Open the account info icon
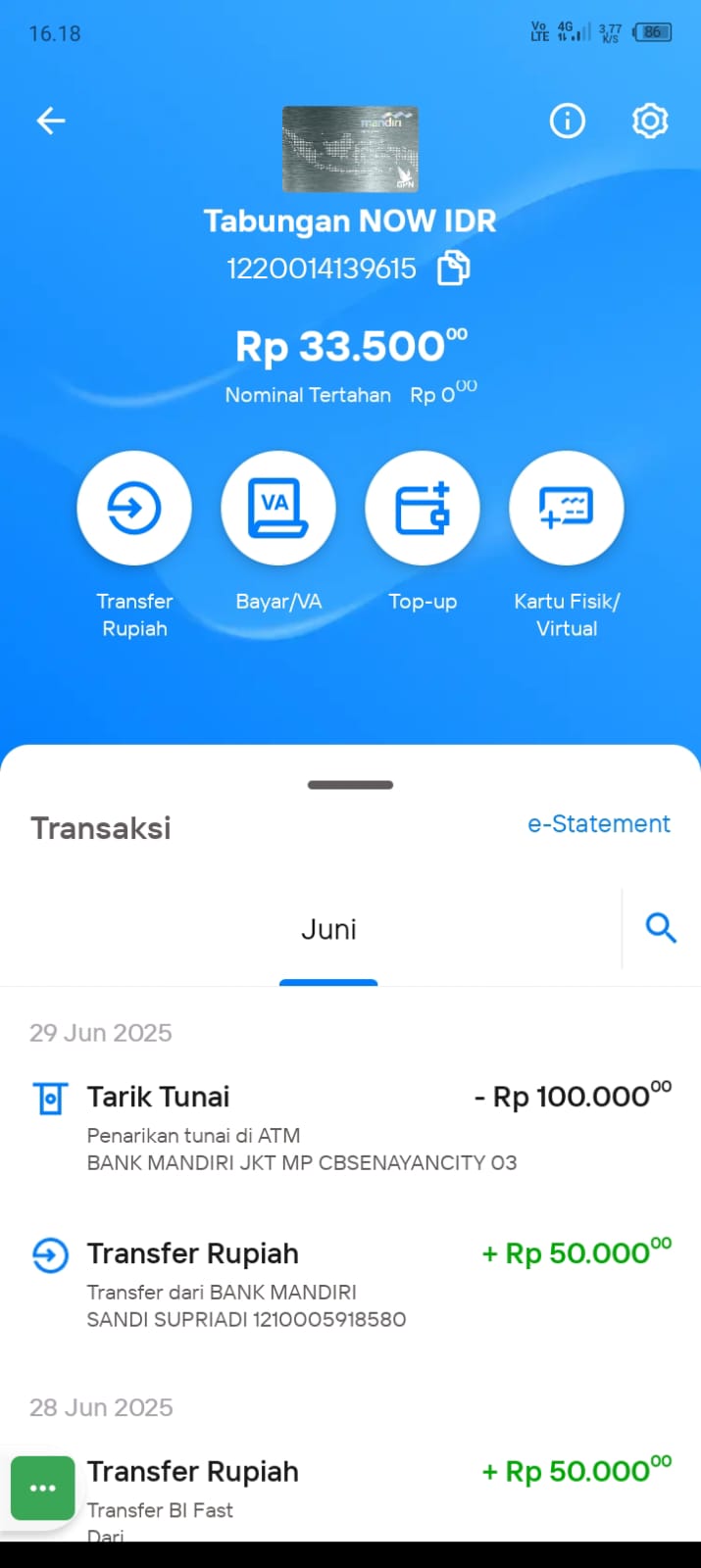The width and height of the screenshot is (701, 1568). (x=567, y=121)
